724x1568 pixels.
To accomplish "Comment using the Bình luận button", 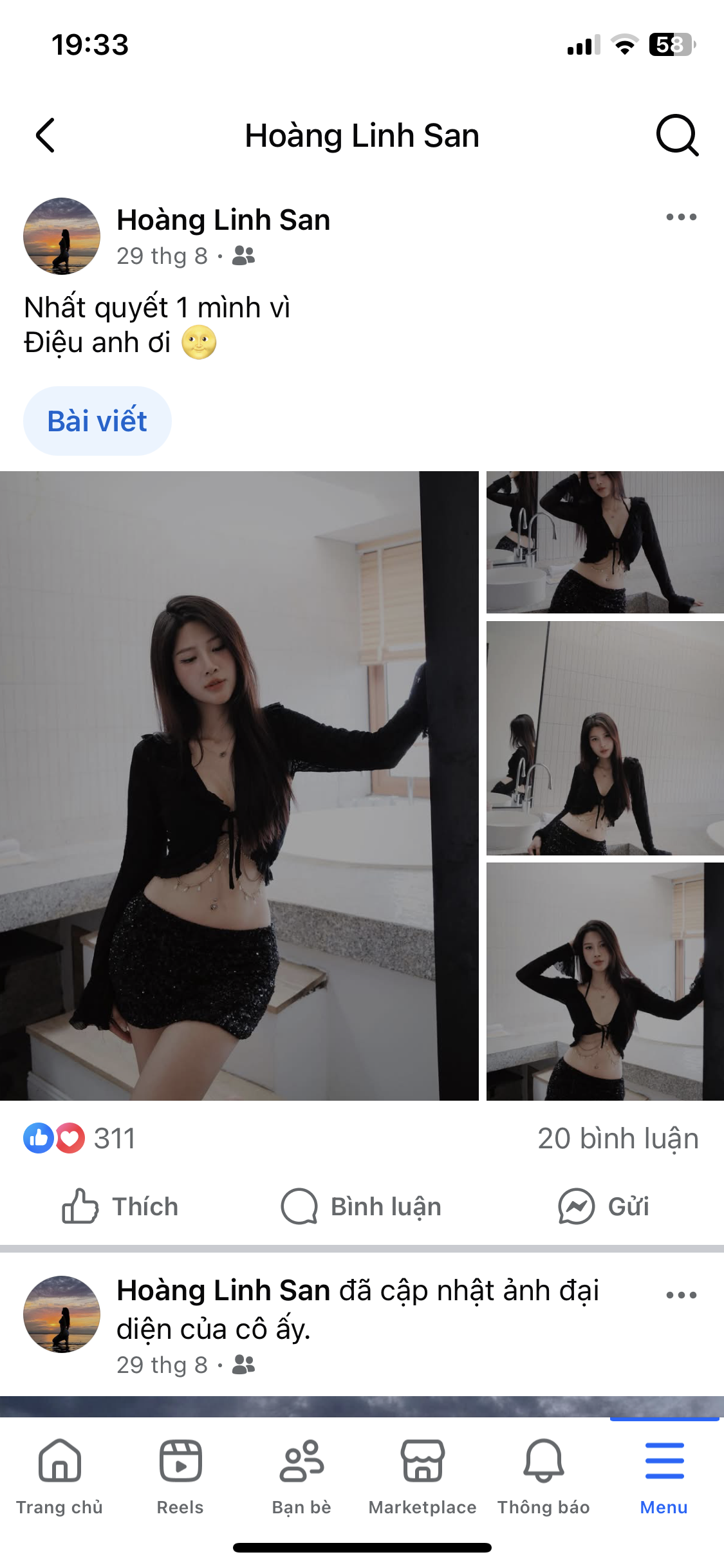I will click(362, 1206).
